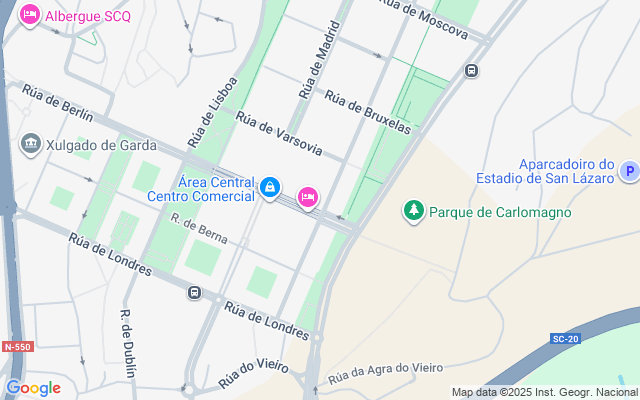Select the hotel pin beside Área Central
Viewport: 640px width, 400px height.
(x=307, y=196)
